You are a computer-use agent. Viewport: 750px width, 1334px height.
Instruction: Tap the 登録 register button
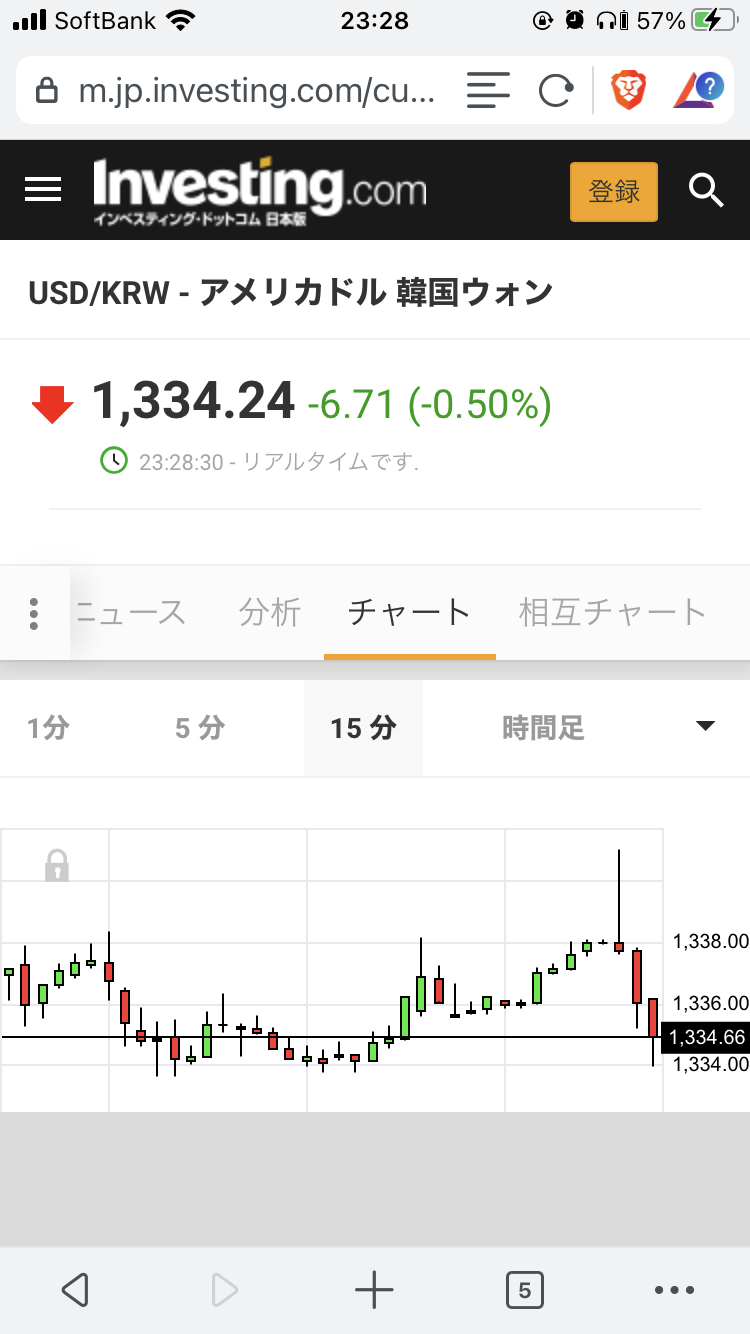(x=613, y=191)
